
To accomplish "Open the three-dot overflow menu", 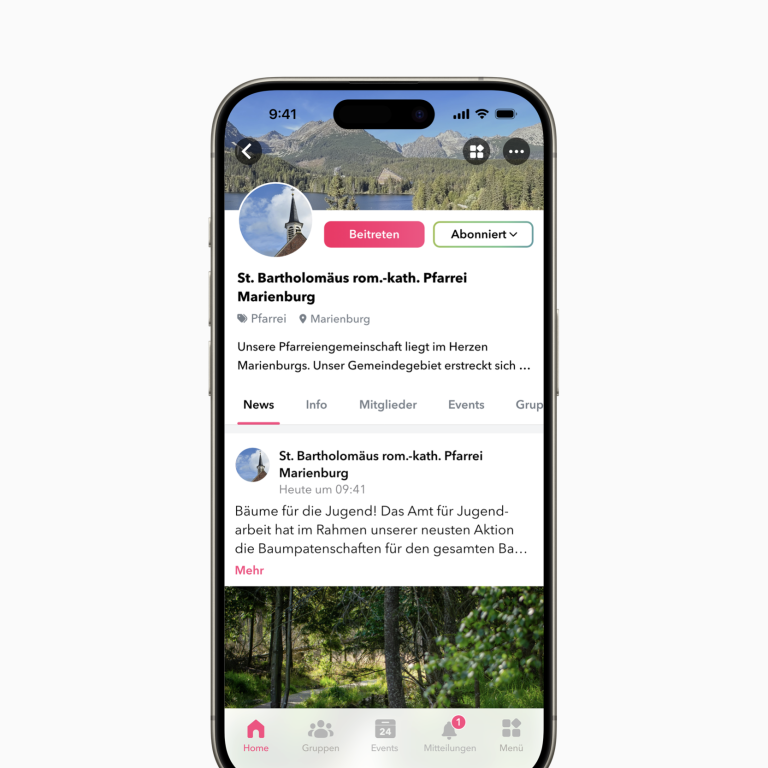I will (516, 151).
